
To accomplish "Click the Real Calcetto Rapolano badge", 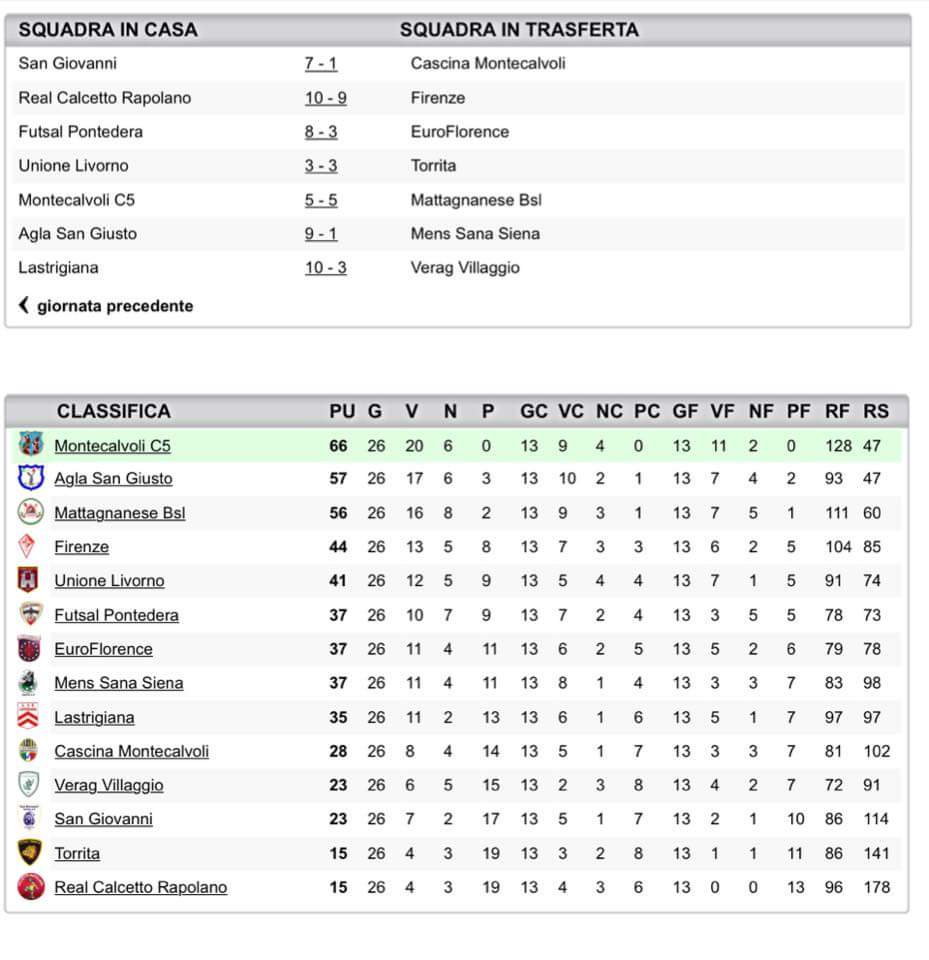I will coord(31,887).
